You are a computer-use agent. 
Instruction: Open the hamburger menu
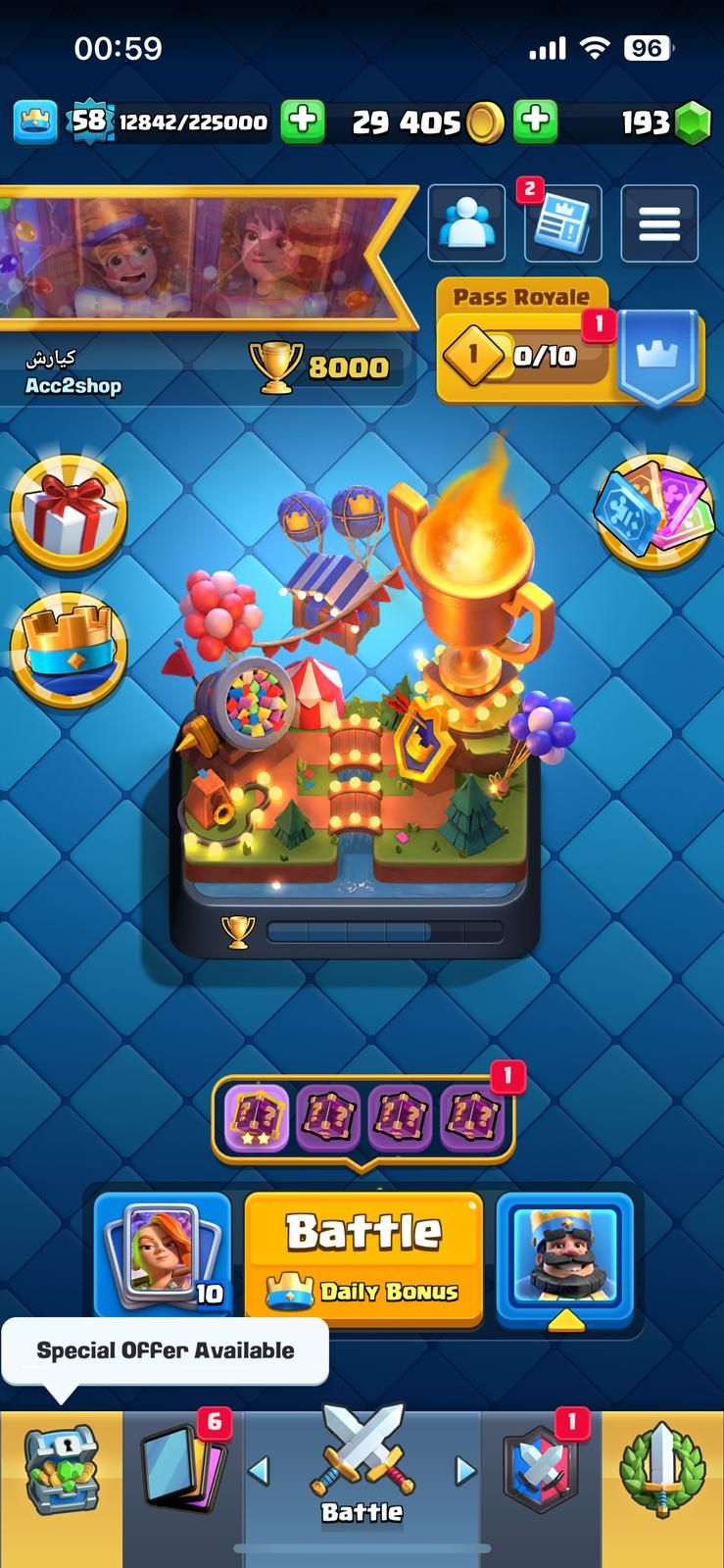point(659,223)
